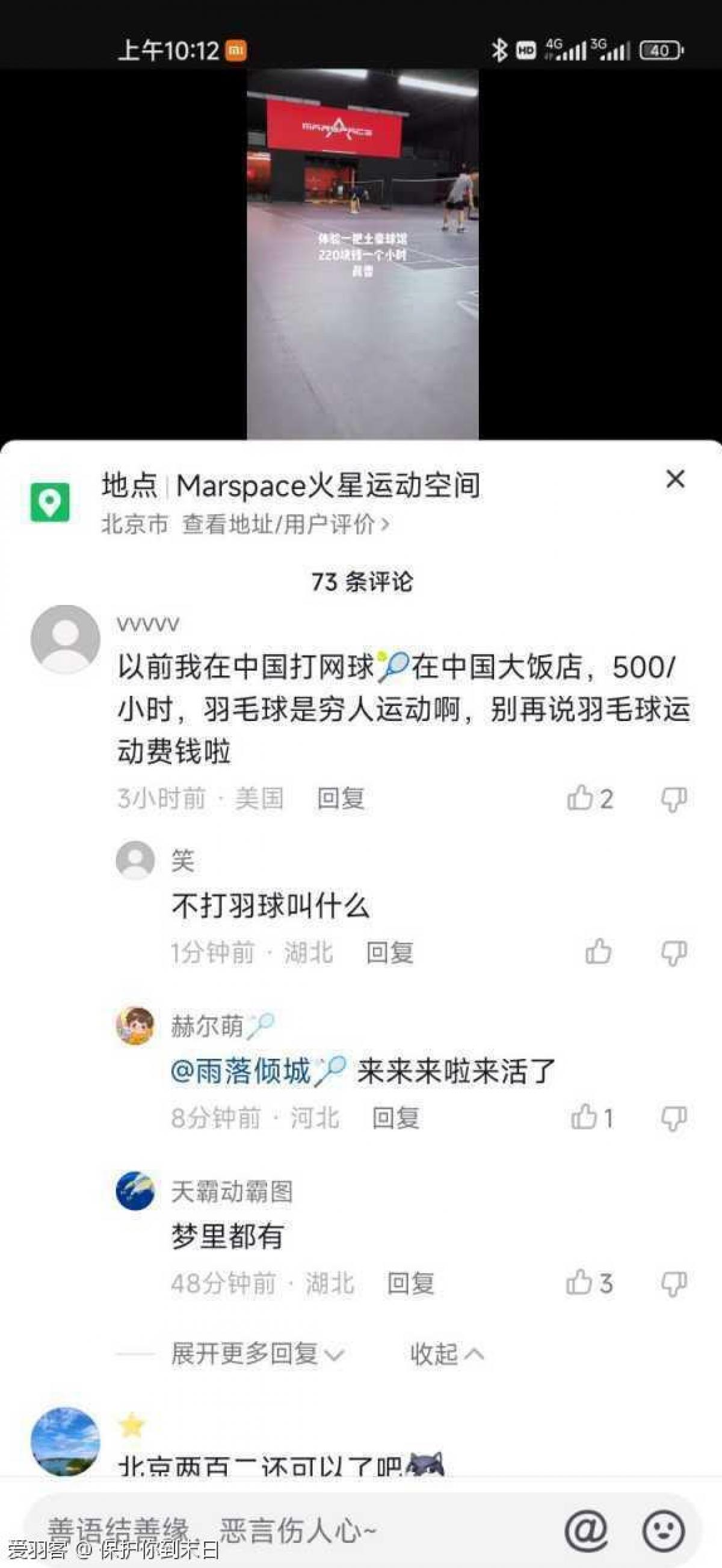This screenshot has height=1568, width=722.
Task: Like 赫尔萌's reply
Action: [584, 1118]
